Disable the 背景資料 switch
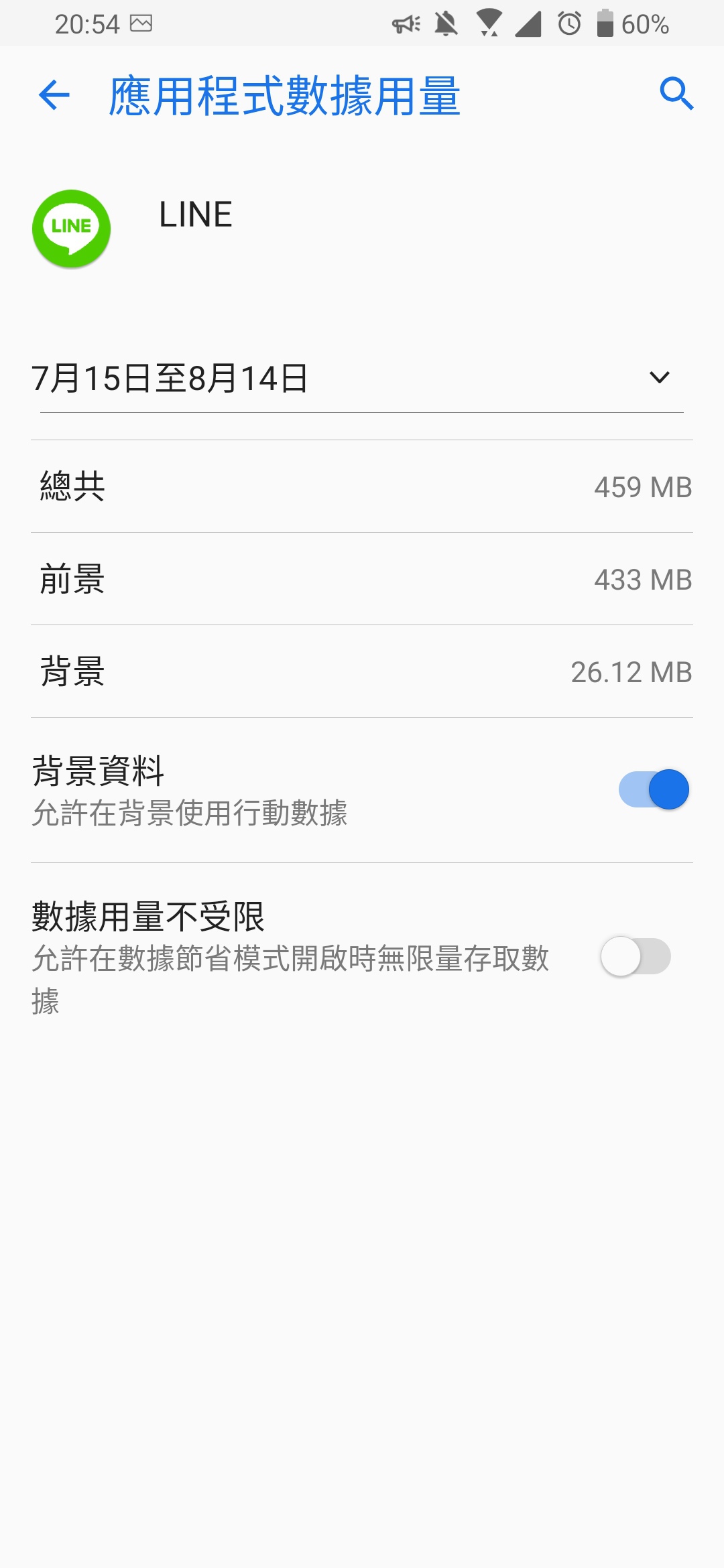This screenshot has width=724, height=1568. (x=654, y=789)
